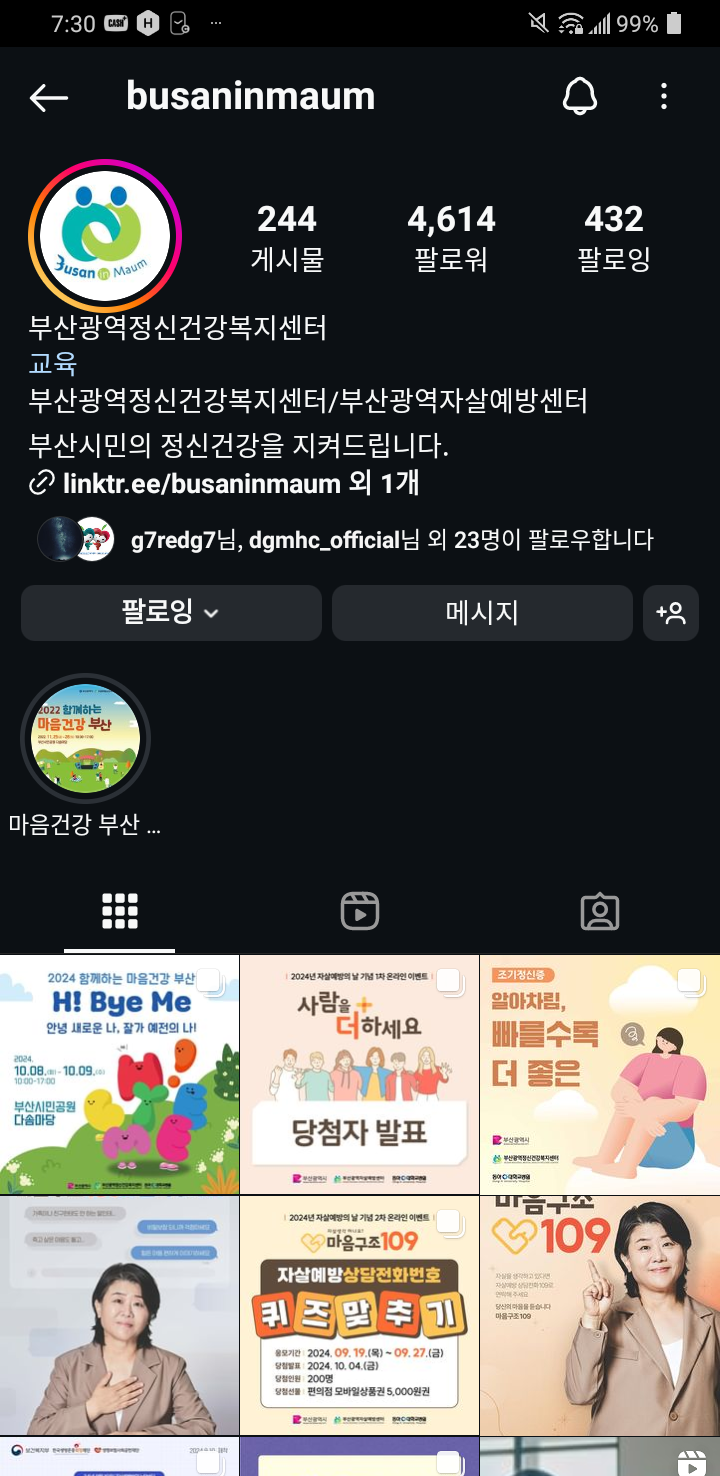Open the 퀴즈맞추기 event post

[x=359, y=1315]
